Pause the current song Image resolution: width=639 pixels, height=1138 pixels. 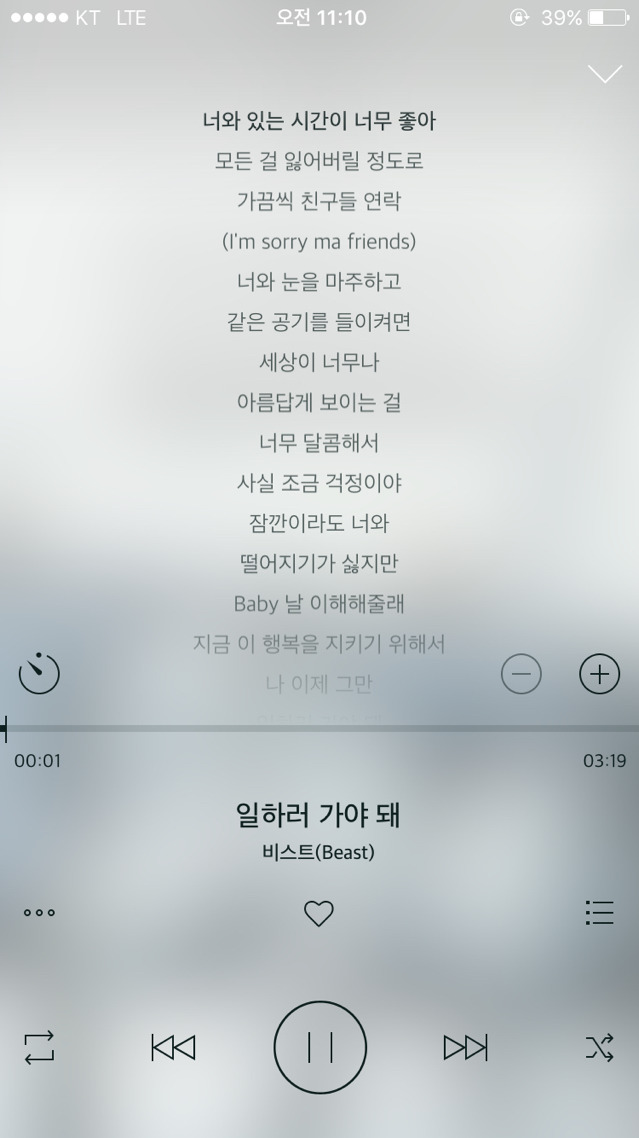point(320,1047)
